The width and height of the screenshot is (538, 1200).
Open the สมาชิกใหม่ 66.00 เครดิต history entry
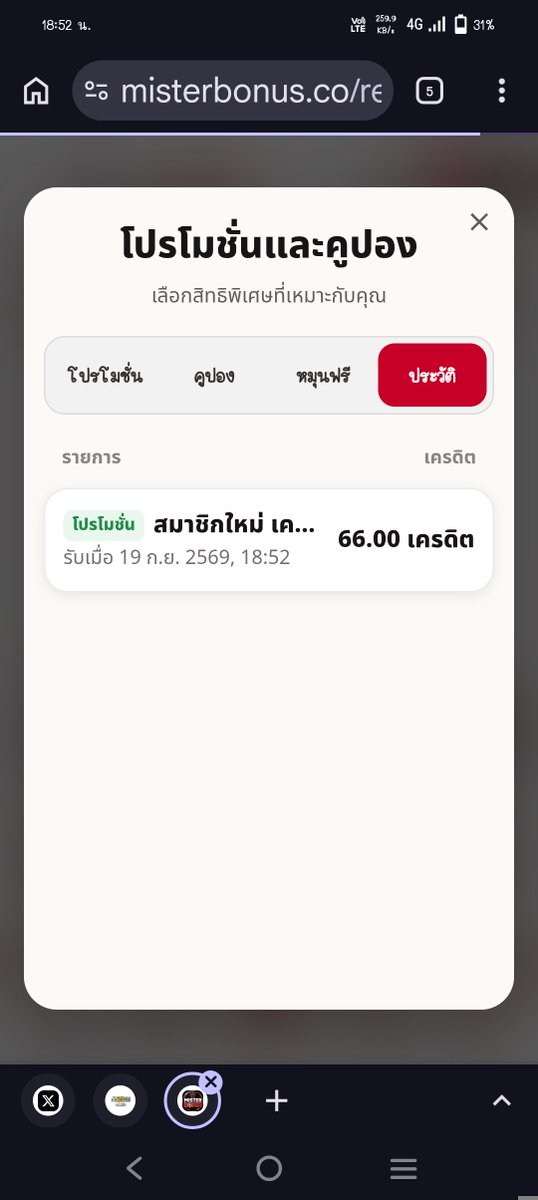tap(269, 540)
